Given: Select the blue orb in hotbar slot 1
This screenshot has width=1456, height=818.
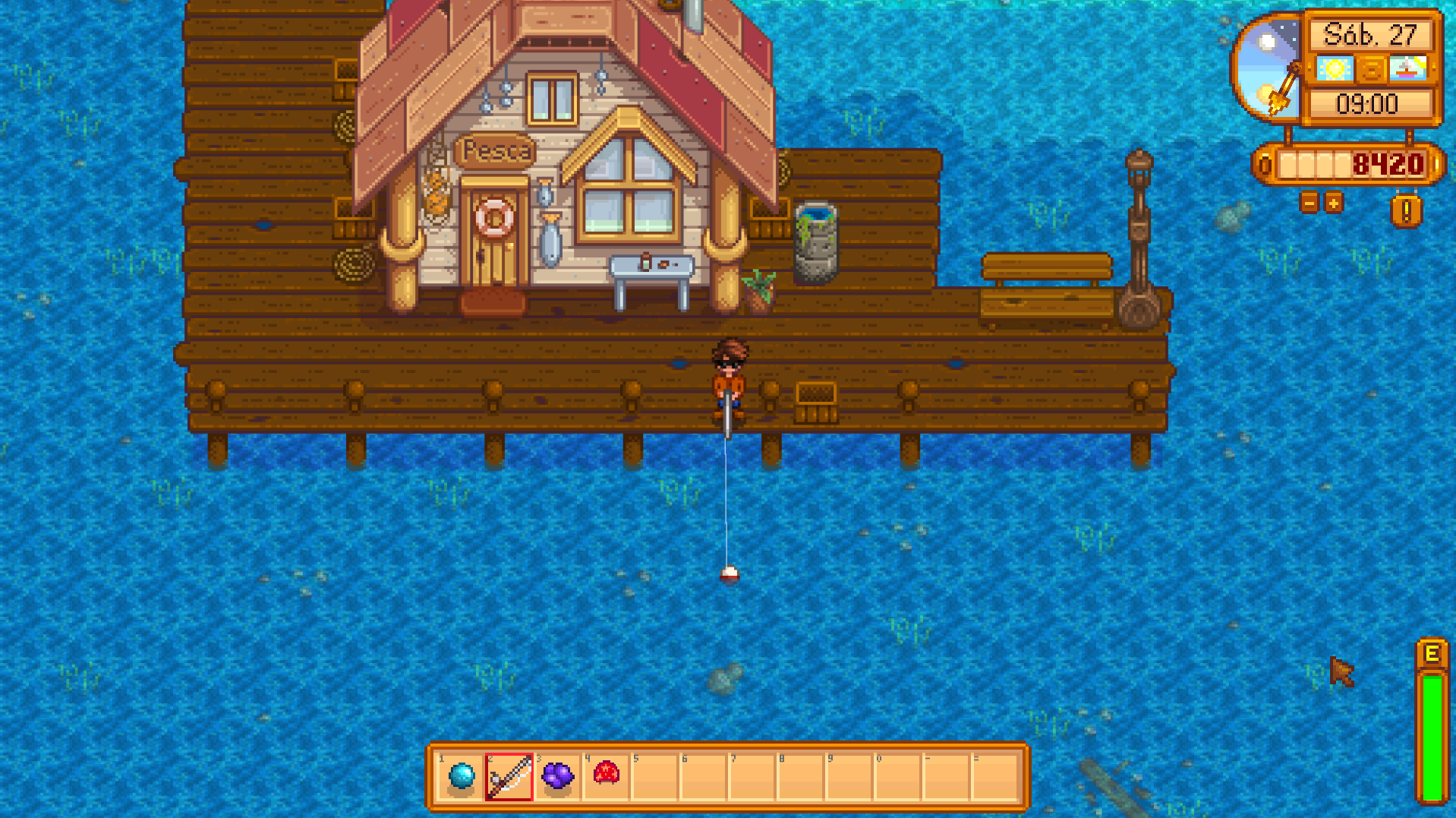Looking at the screenshot, I should [461, 776].
